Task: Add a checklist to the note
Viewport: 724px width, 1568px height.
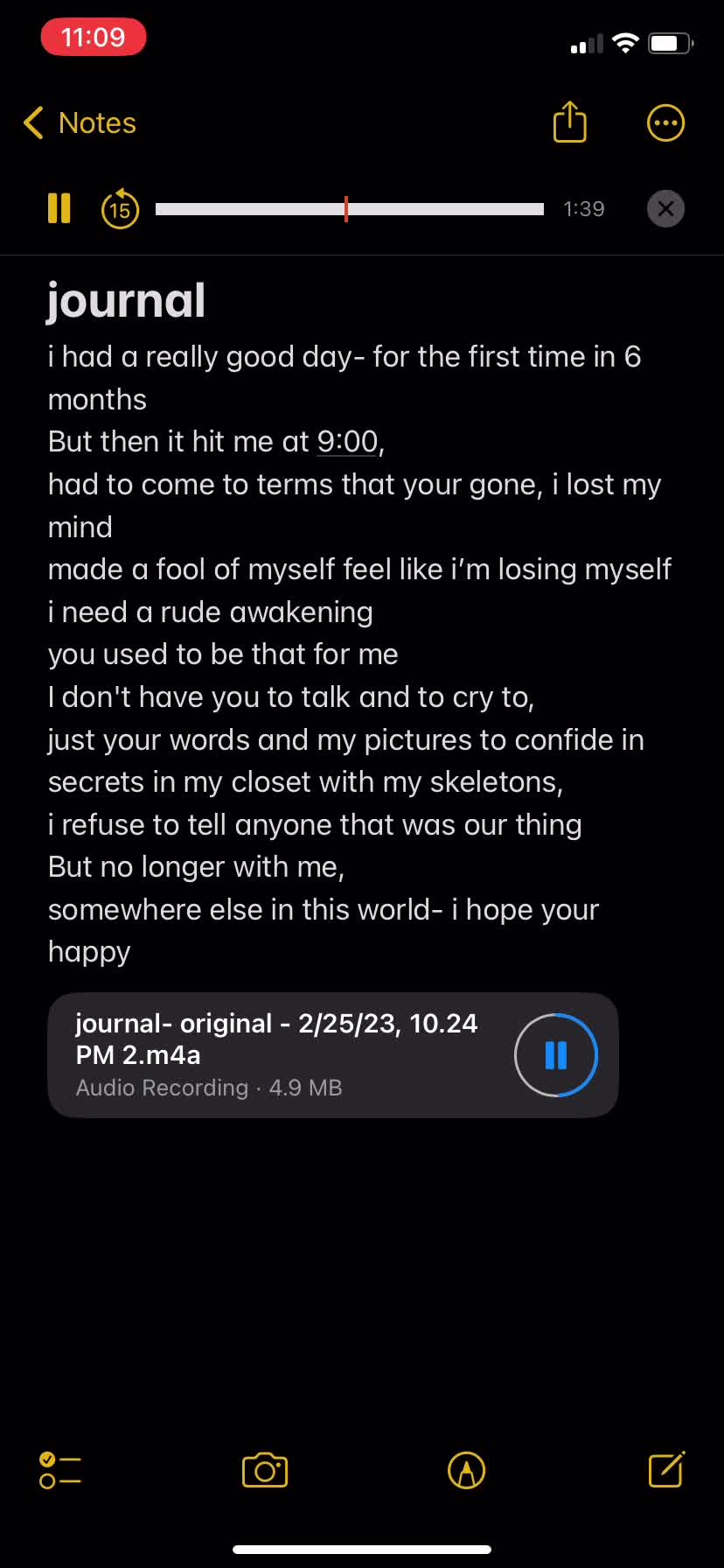Action: click(x=60, y=1470)
